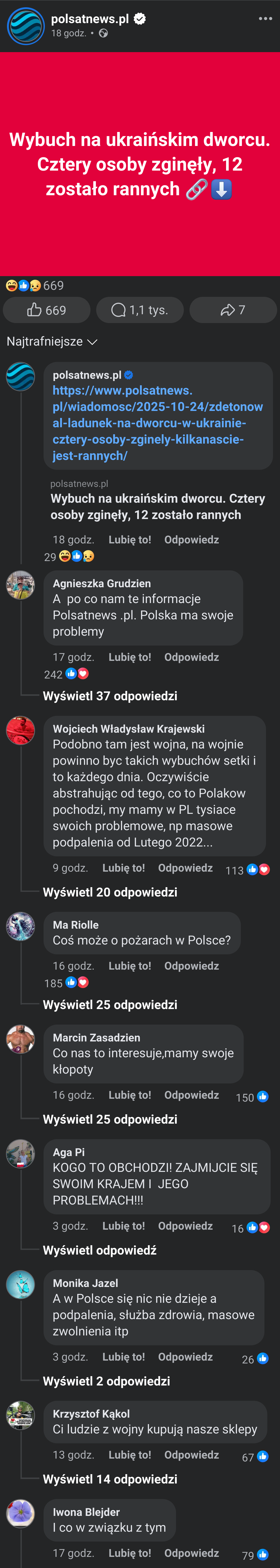Open the polsatnews.pl profile from the post header
The width and height of the screenshot is (280, 1568).
(x=89, y=19)
